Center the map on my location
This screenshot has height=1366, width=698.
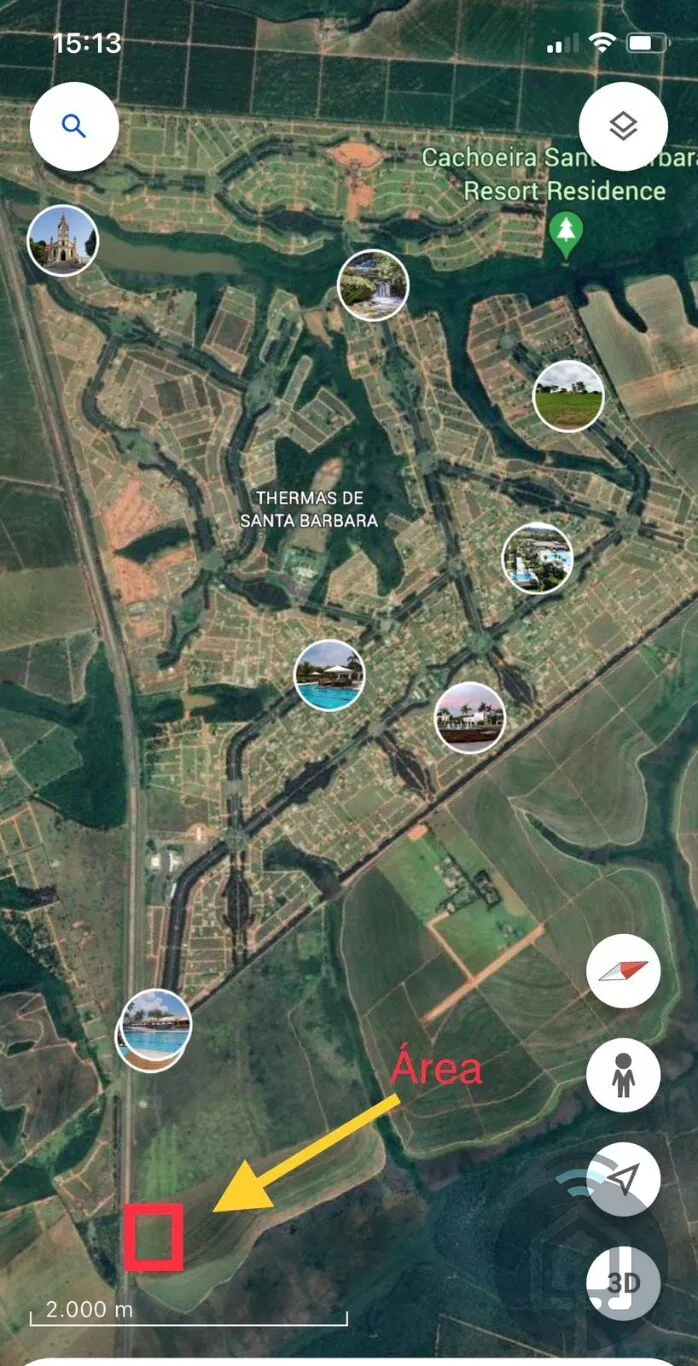pos(622,1181)
